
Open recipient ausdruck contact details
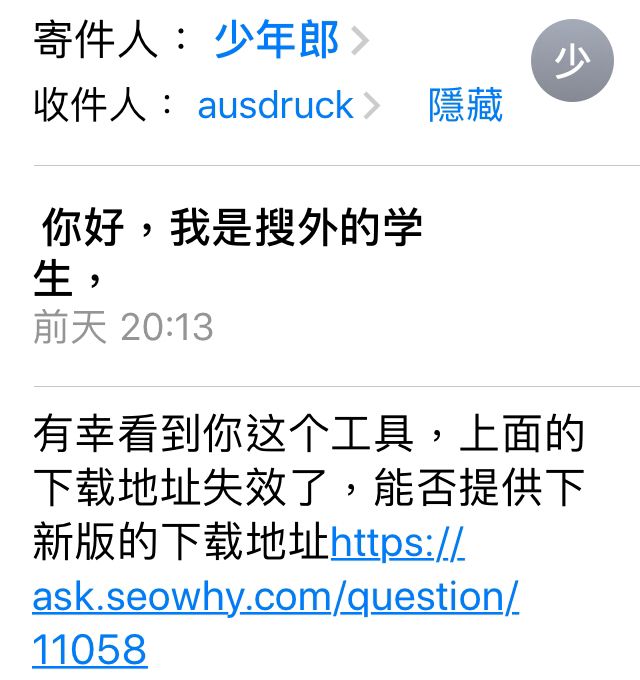(x=276, y=105)
